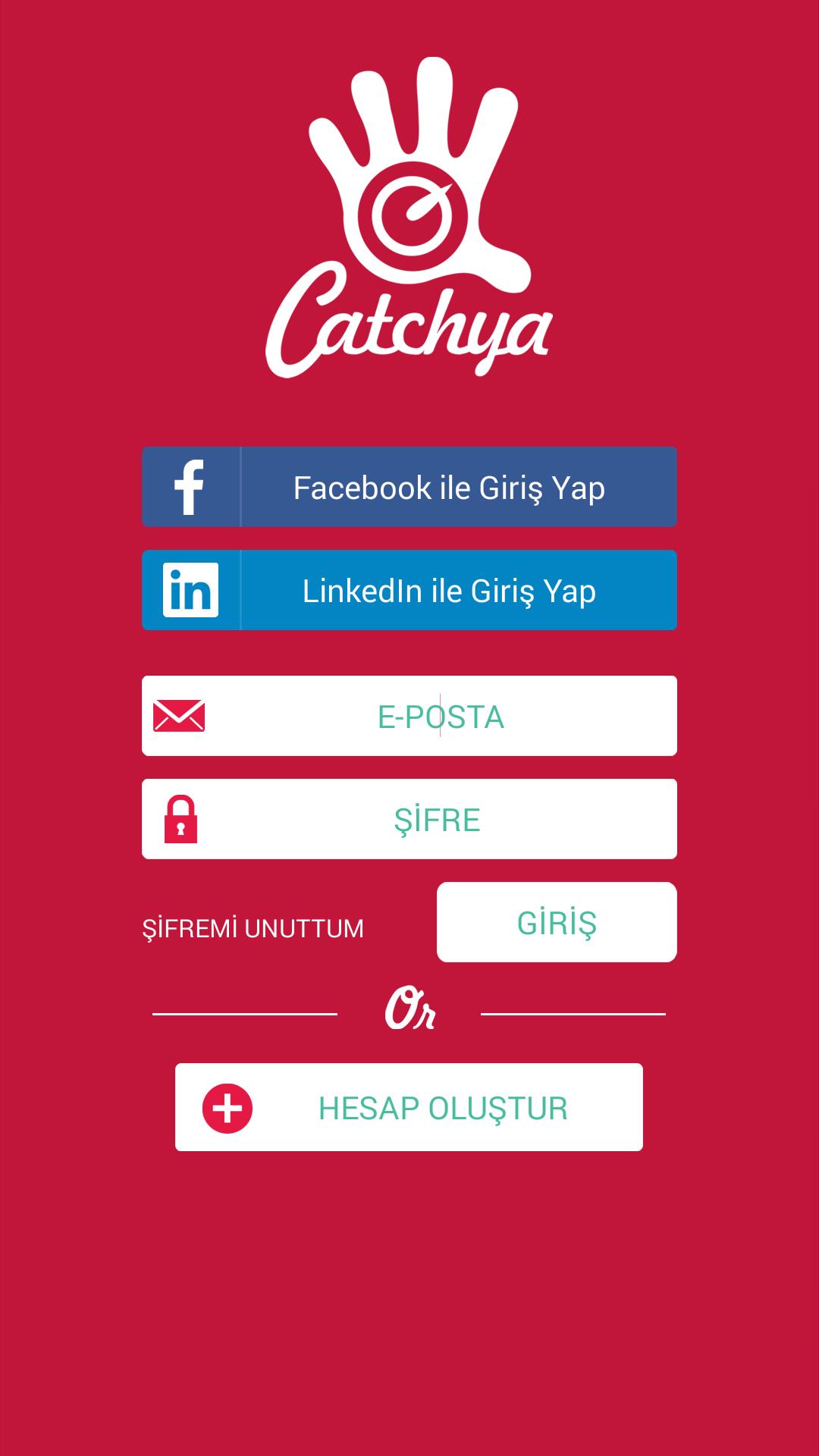Open ŞİFREMİ UNUTTUM password recovery

[x=253, y=928]
